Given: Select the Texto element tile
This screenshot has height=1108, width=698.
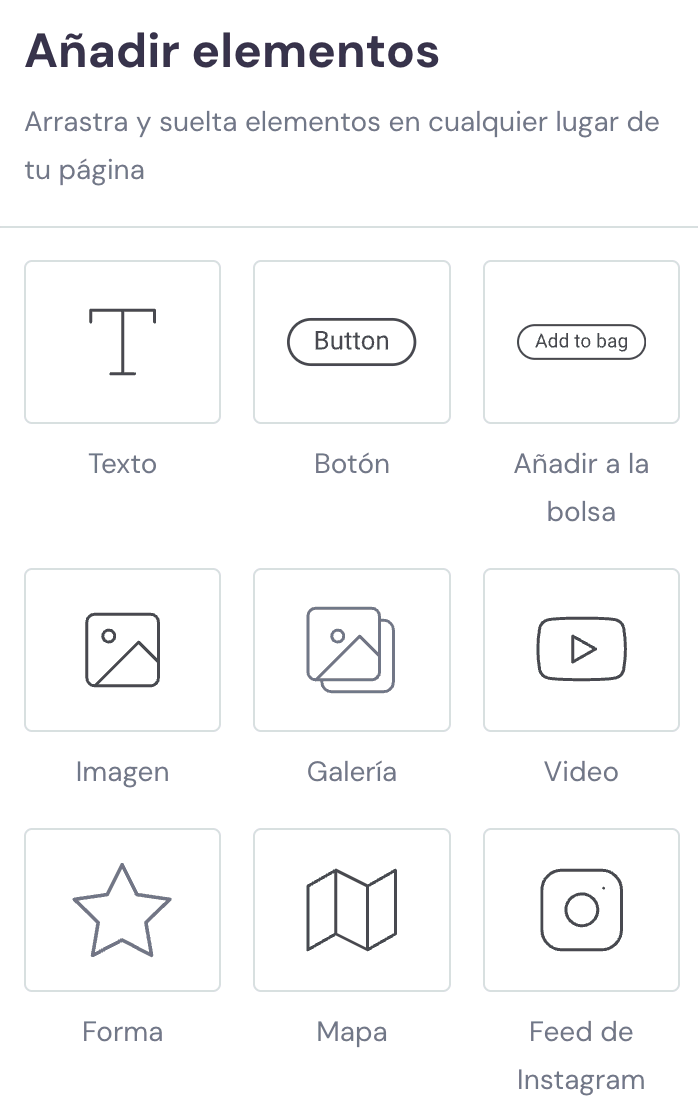Looking at the screenshot, I should (x=122, y=342).
